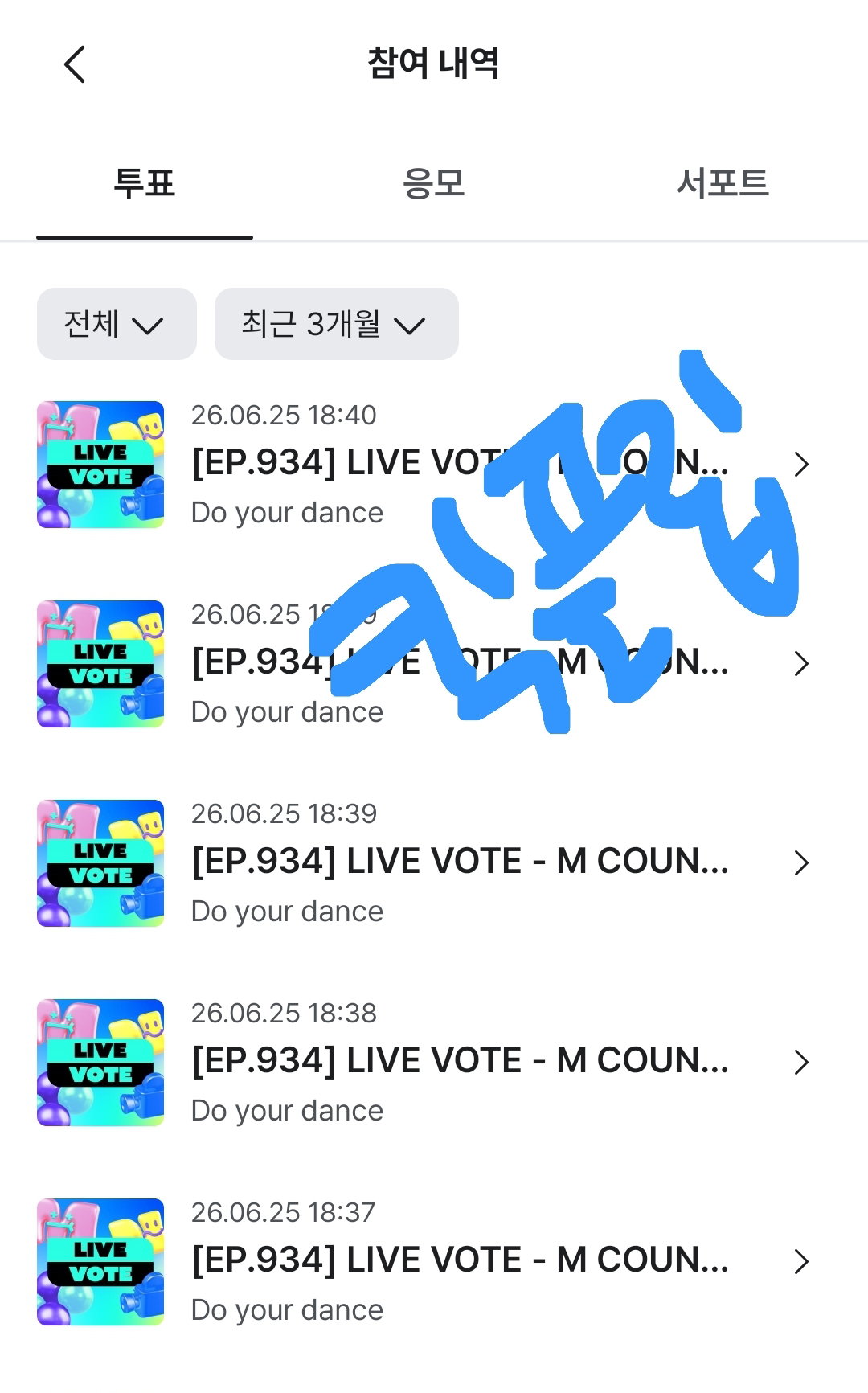Viewport: 868px width, 1393px height.
Task: Open the 전체 filter dropdown
Action: click(x=117, y=324)
